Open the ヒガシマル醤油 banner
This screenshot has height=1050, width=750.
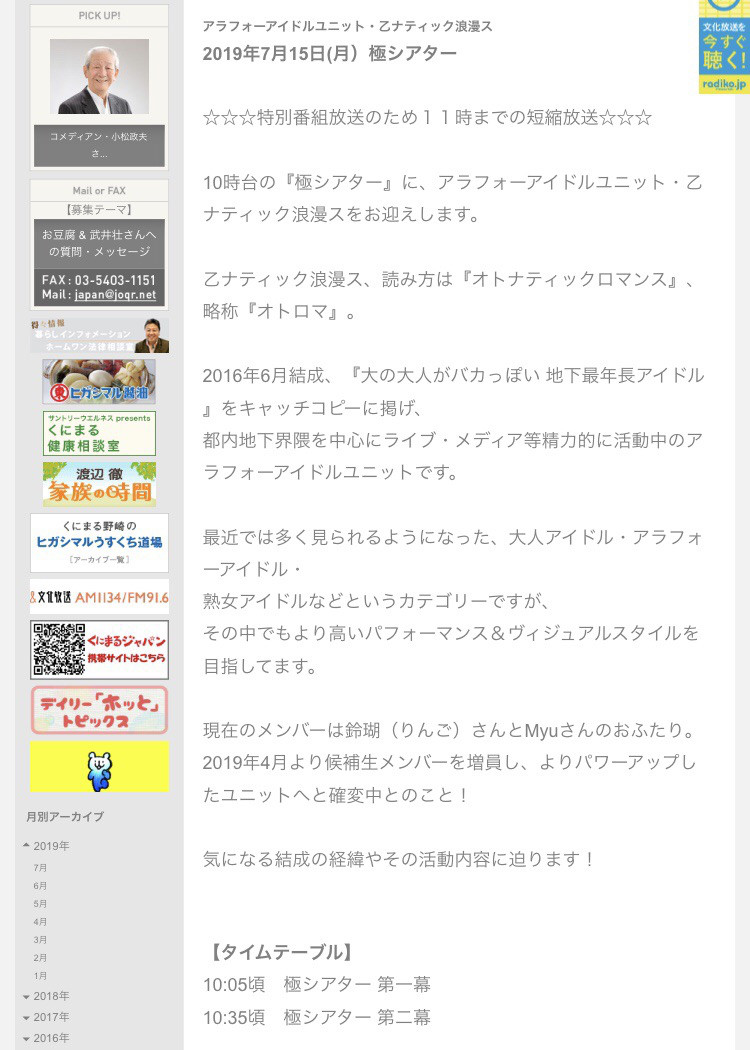[99, 382]
